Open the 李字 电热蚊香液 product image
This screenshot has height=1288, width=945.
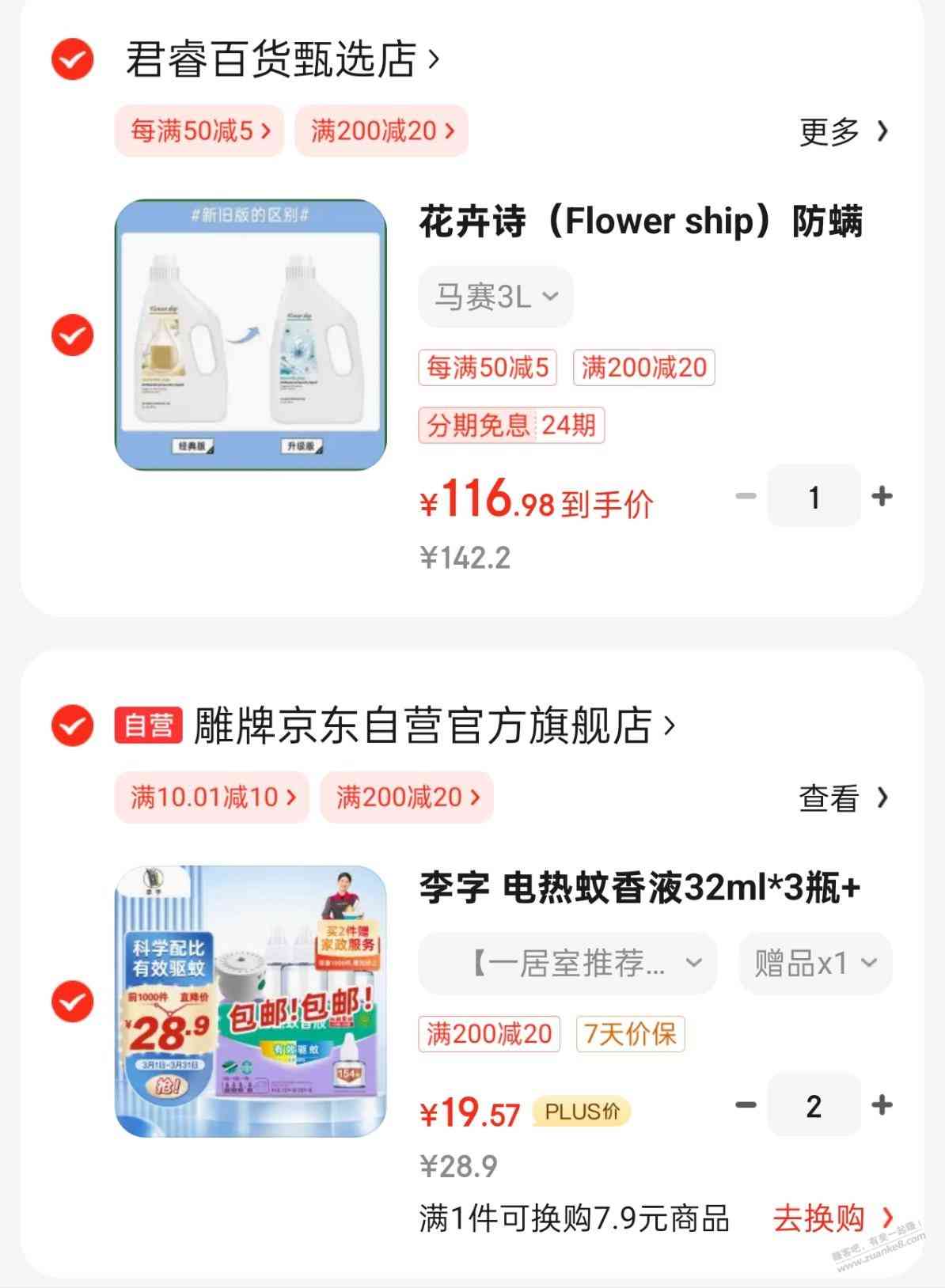pos(250,1002)
